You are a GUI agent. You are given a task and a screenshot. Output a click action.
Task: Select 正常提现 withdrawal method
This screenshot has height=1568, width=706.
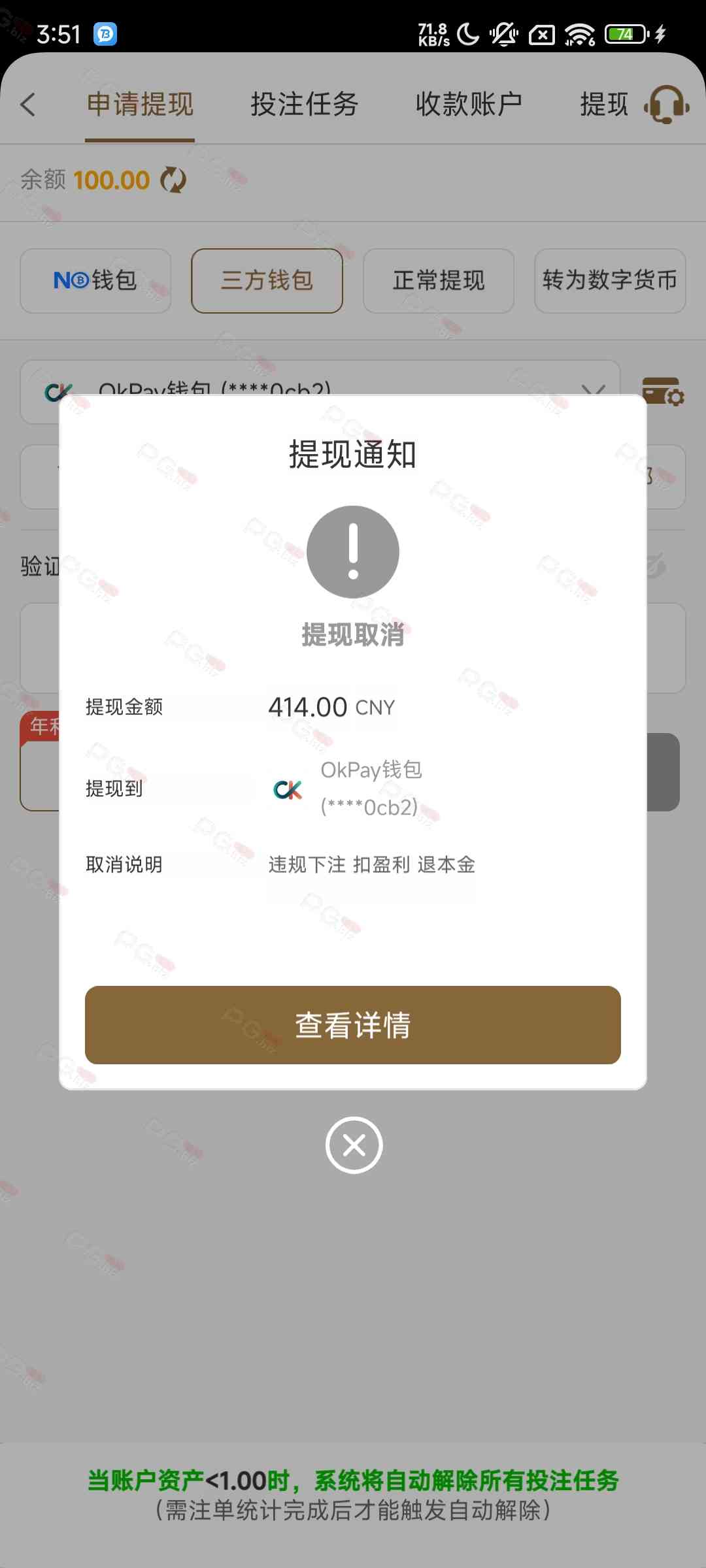439,280
